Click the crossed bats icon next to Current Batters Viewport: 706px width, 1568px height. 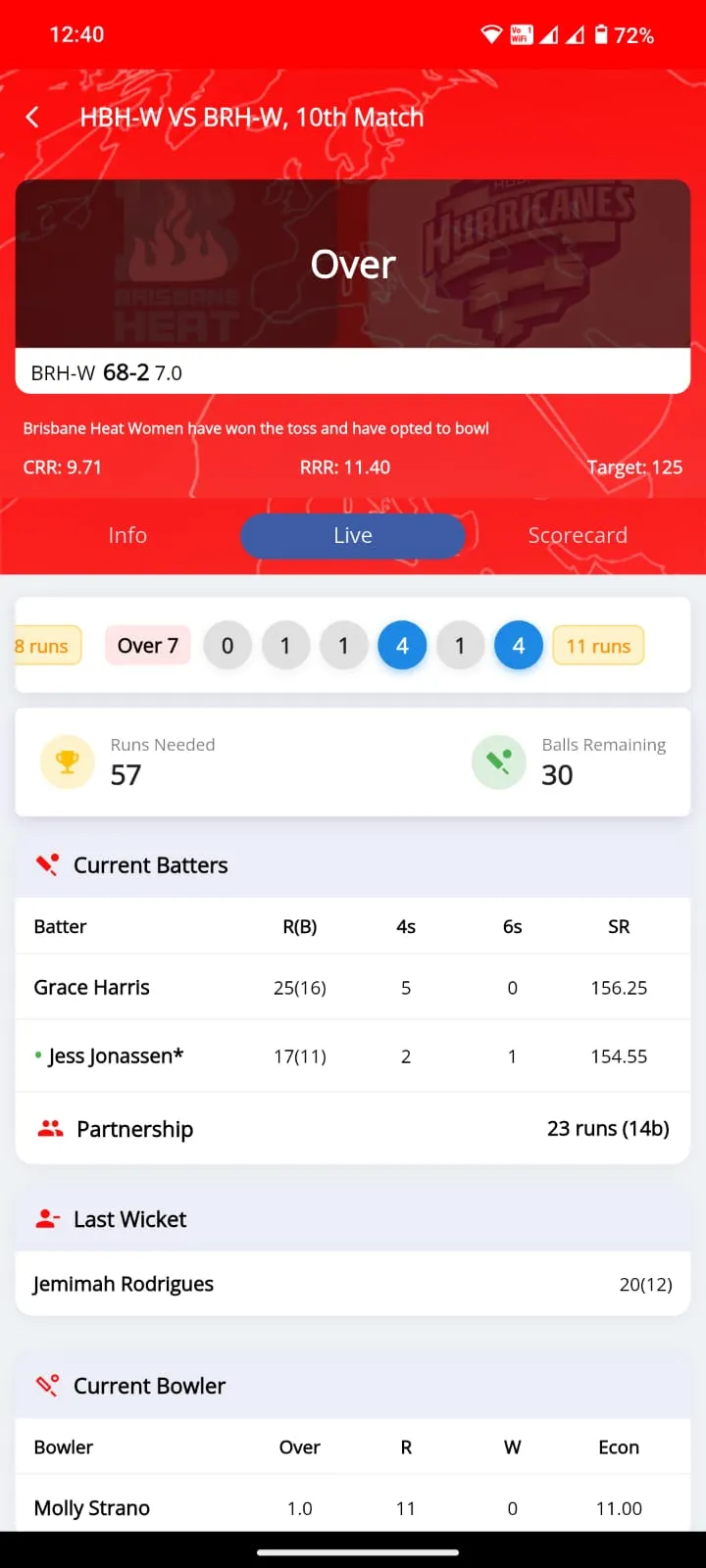point(47,864)
